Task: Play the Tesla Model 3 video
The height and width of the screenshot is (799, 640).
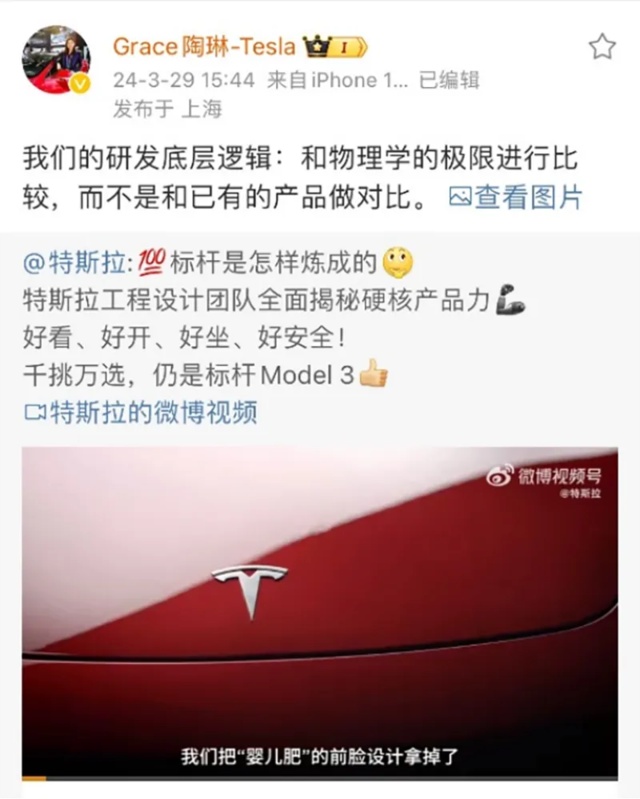Action: [x=320, y=610]
